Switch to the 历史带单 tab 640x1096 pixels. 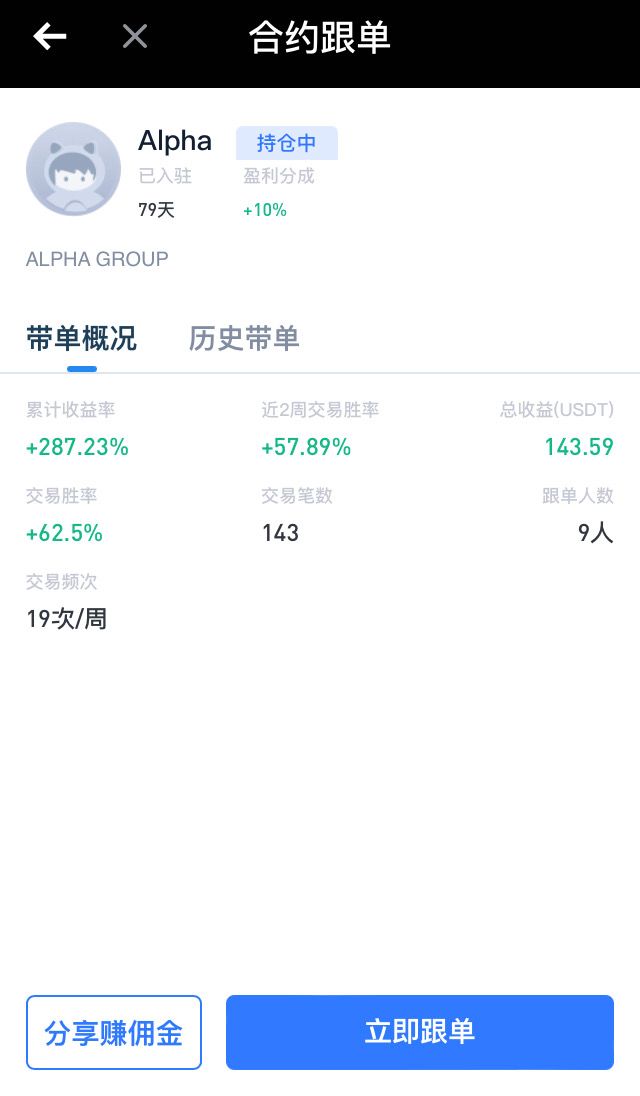(x=244, y=339)
